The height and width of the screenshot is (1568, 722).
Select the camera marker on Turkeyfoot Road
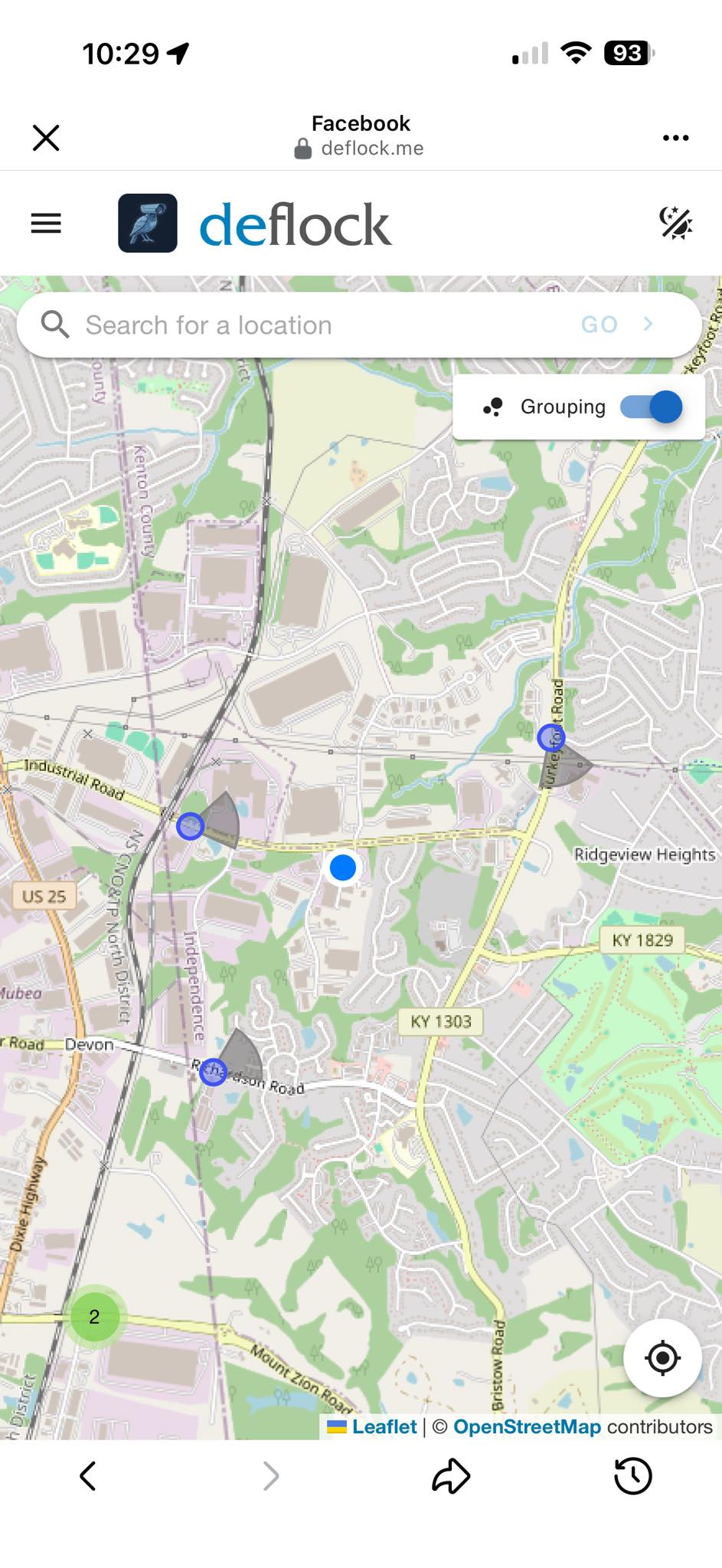tap(551, 738)
